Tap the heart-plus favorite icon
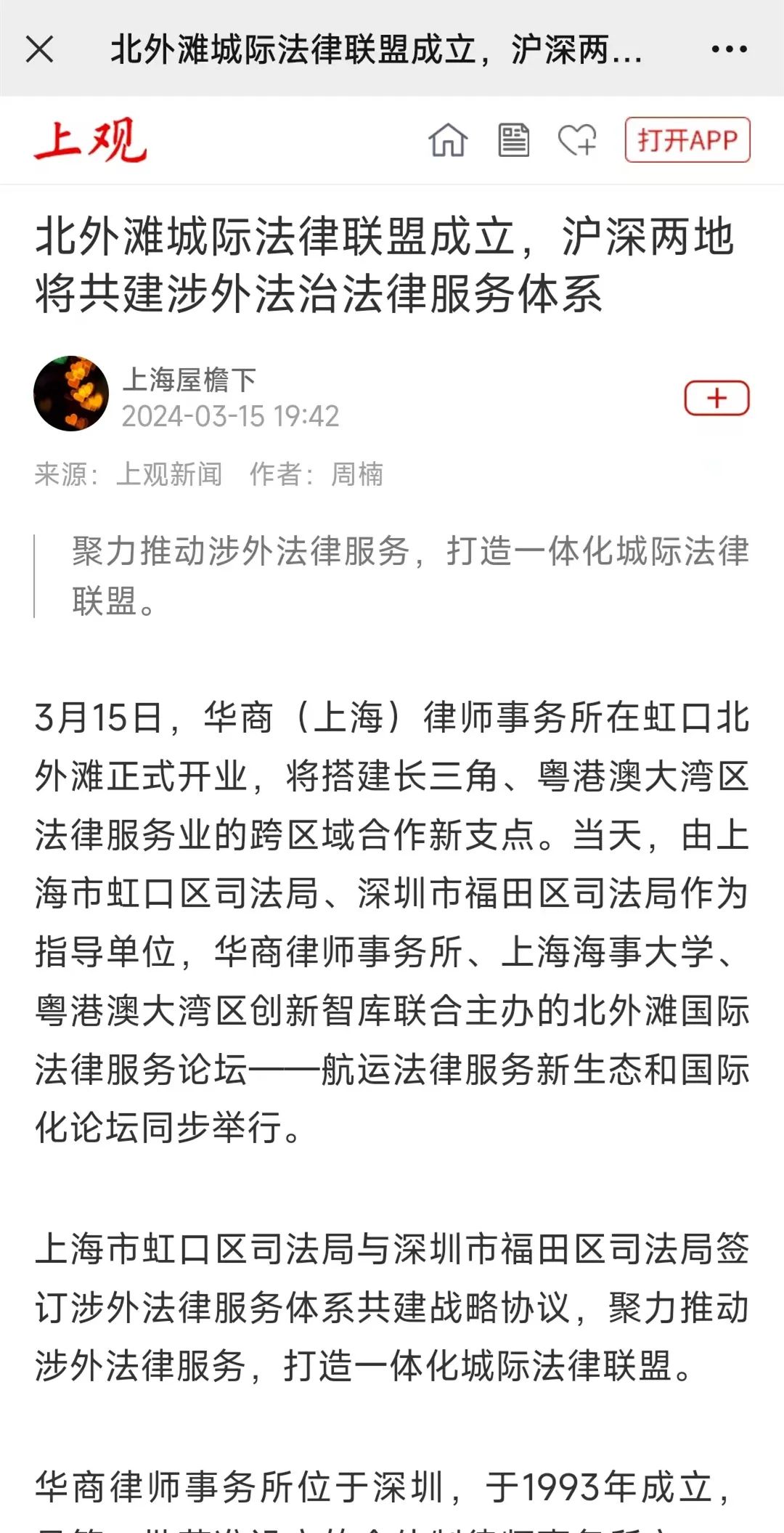This screenshot has height=1533, width=784. pyautogui.click(x=577, y=139)
